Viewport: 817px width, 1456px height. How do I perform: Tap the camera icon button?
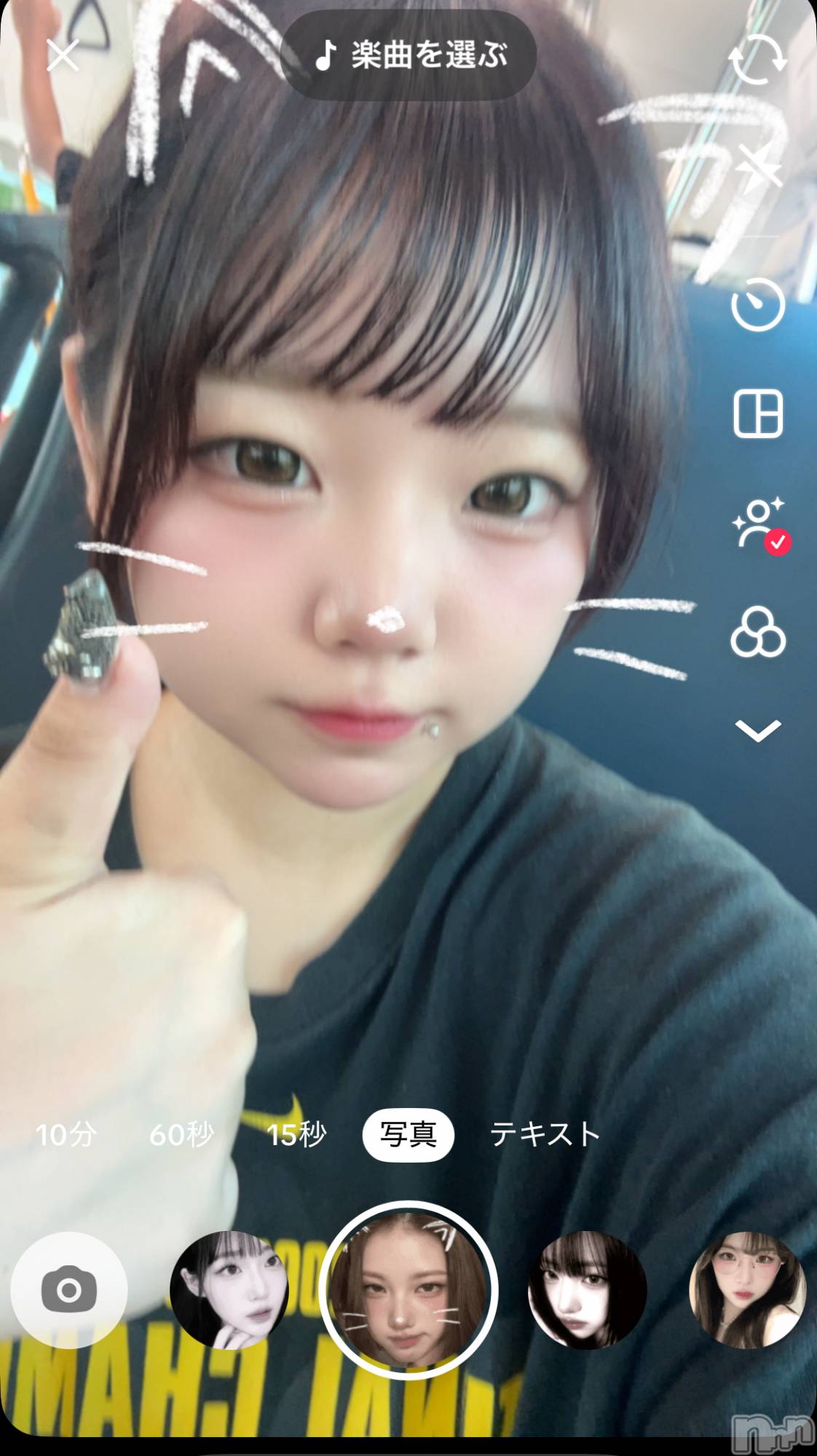click(x=69, y=1290)
